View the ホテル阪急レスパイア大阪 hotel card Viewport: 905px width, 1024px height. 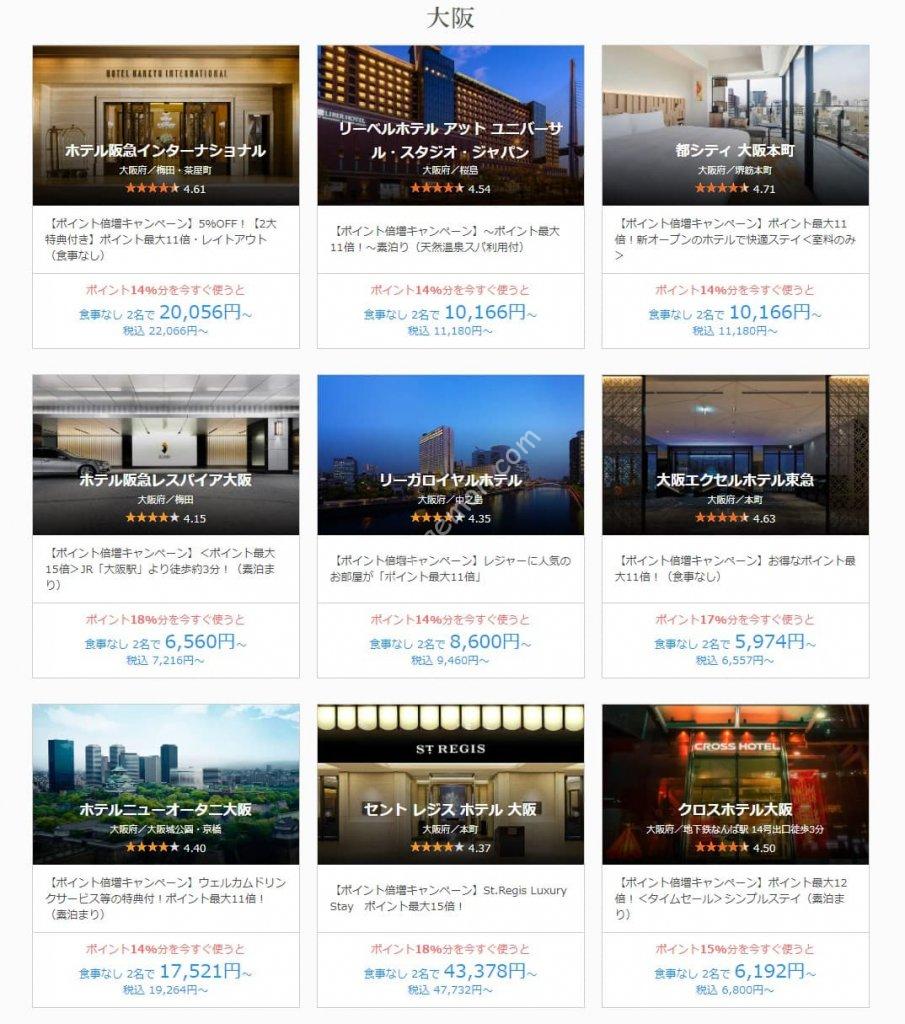point(165,480)
